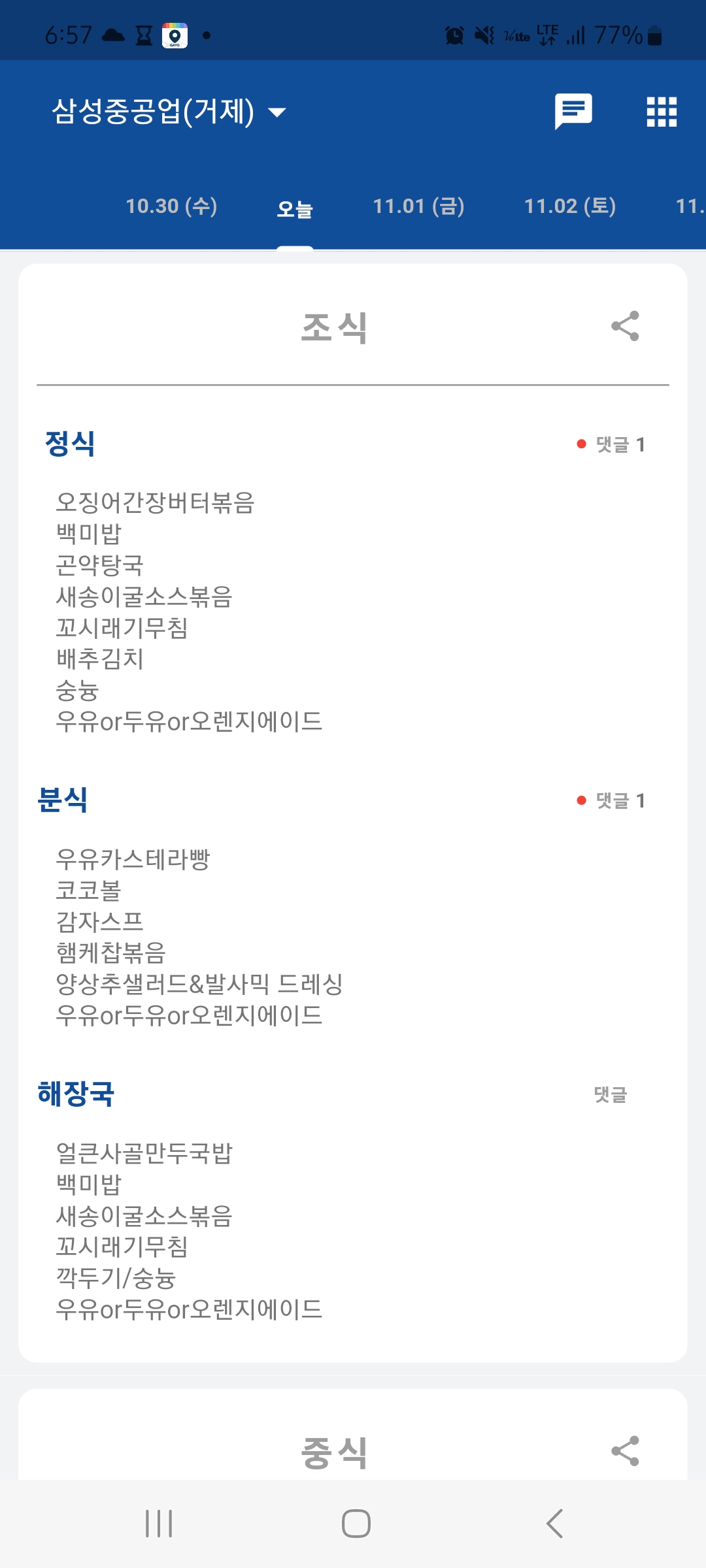Screen dimensions: 706x1568
Task: View comments for 분식
Action: [611, 800]
